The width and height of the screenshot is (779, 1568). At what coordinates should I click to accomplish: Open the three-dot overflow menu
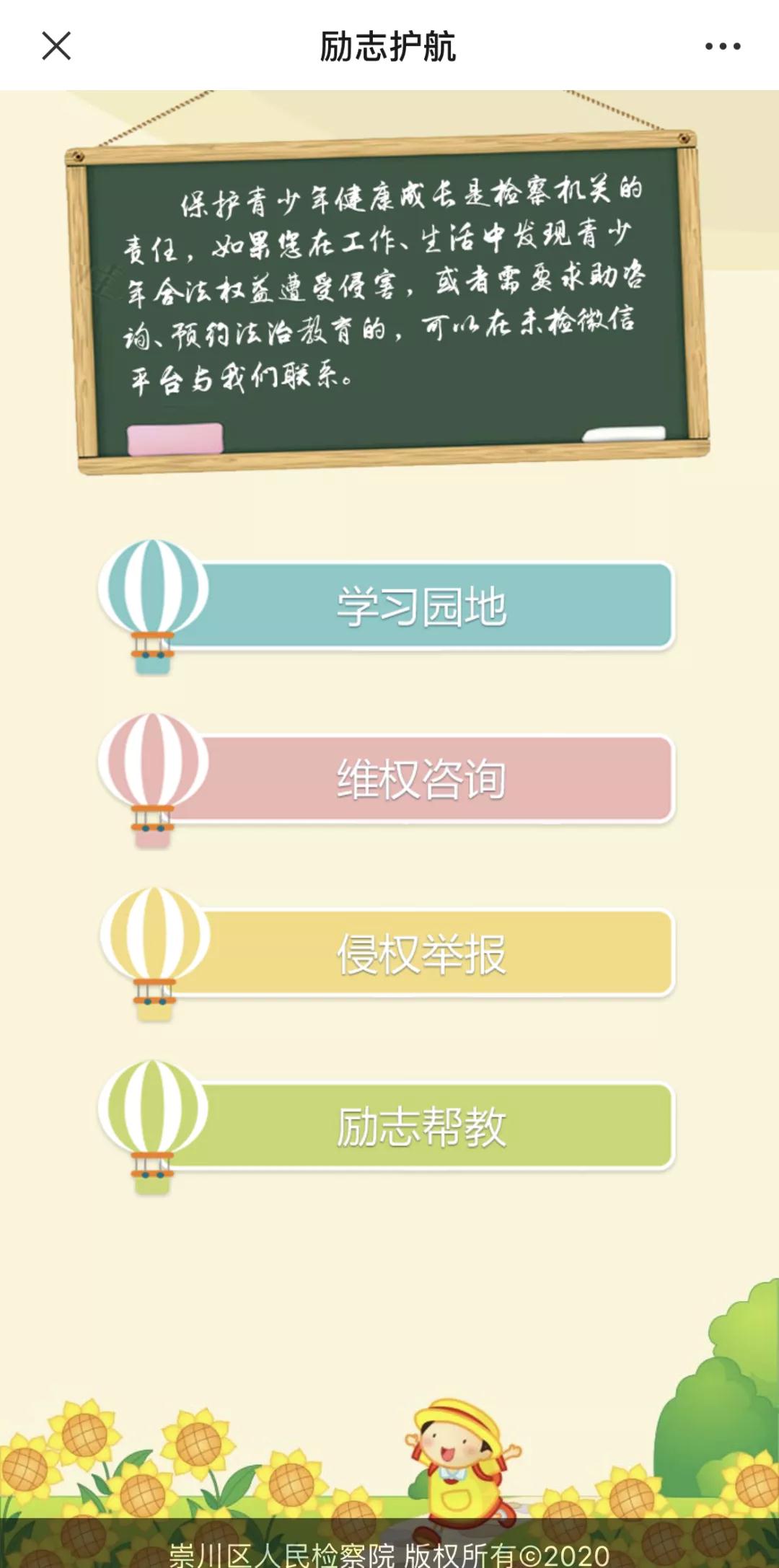722,46
